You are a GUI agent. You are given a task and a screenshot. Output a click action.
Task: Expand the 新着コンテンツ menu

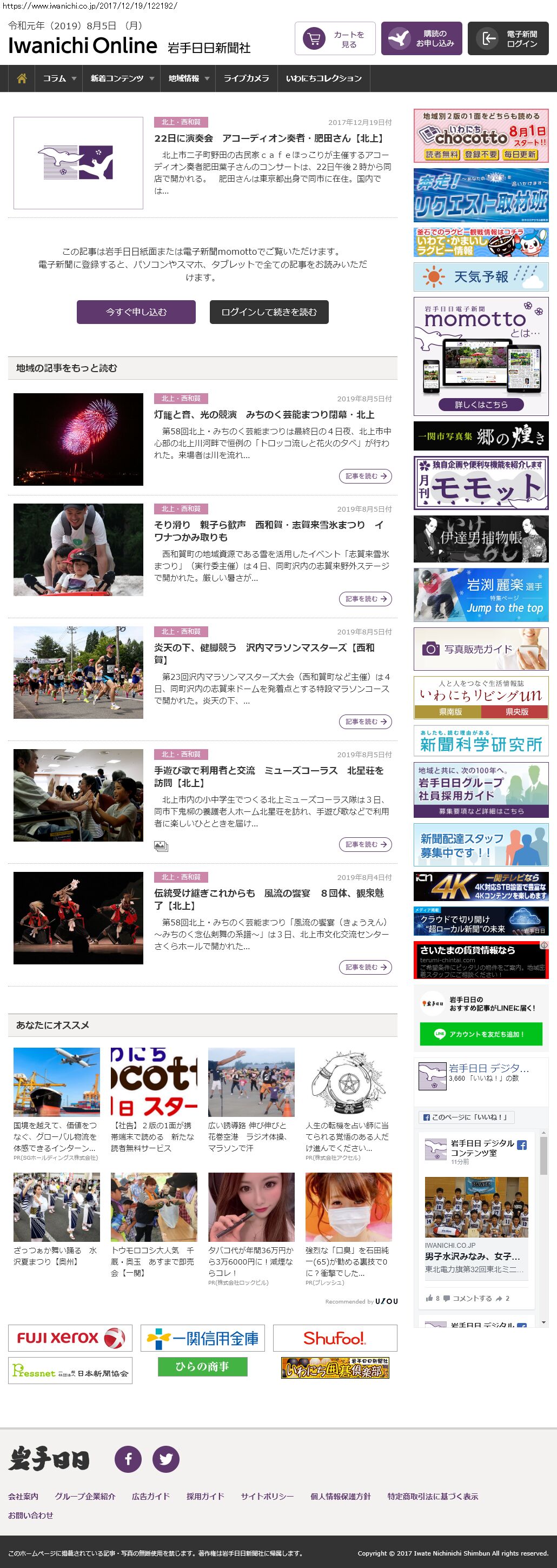point(121,78)
